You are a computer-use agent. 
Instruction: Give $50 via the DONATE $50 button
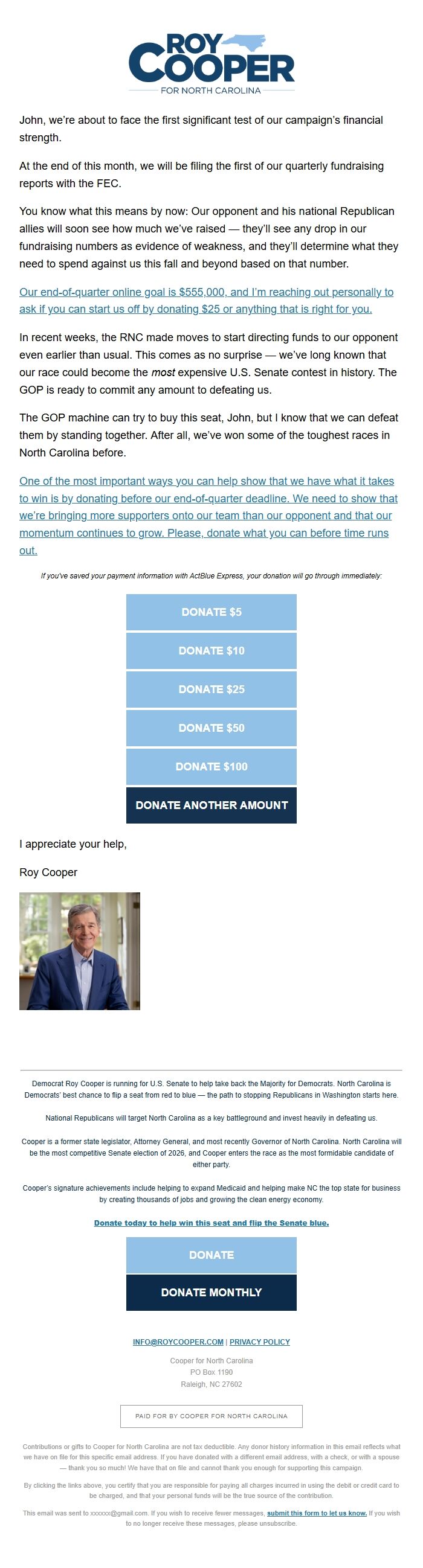point(211,728)
